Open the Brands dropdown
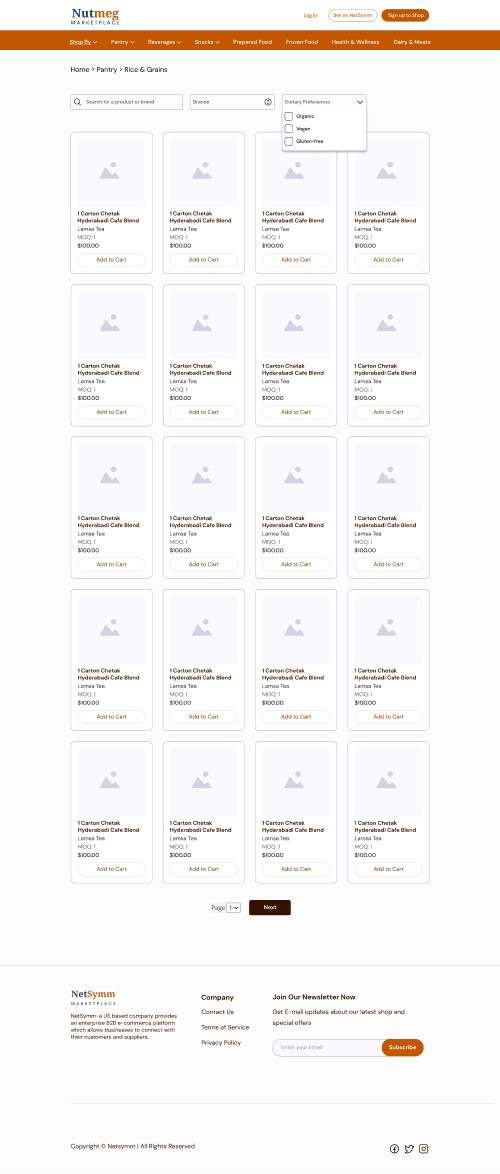The width and height of the screenshot is (500, 1174). pos(233,102)
